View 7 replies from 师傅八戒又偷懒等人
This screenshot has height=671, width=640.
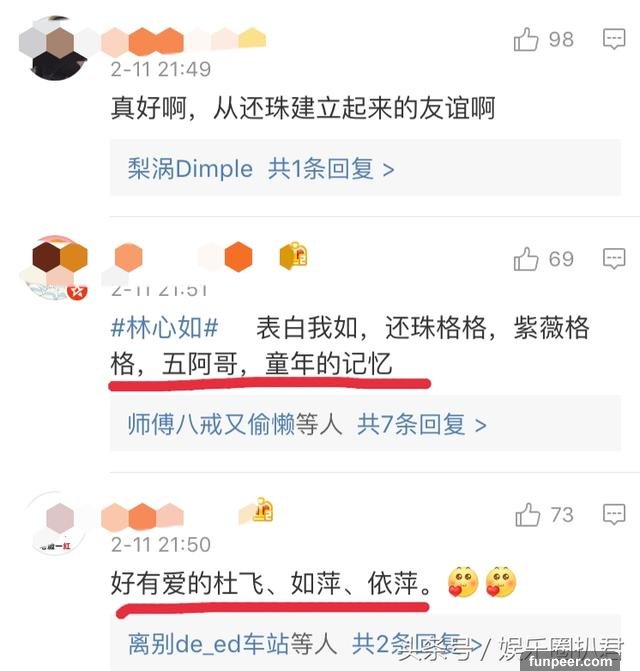pyautogui.click(x=307, y=425)
